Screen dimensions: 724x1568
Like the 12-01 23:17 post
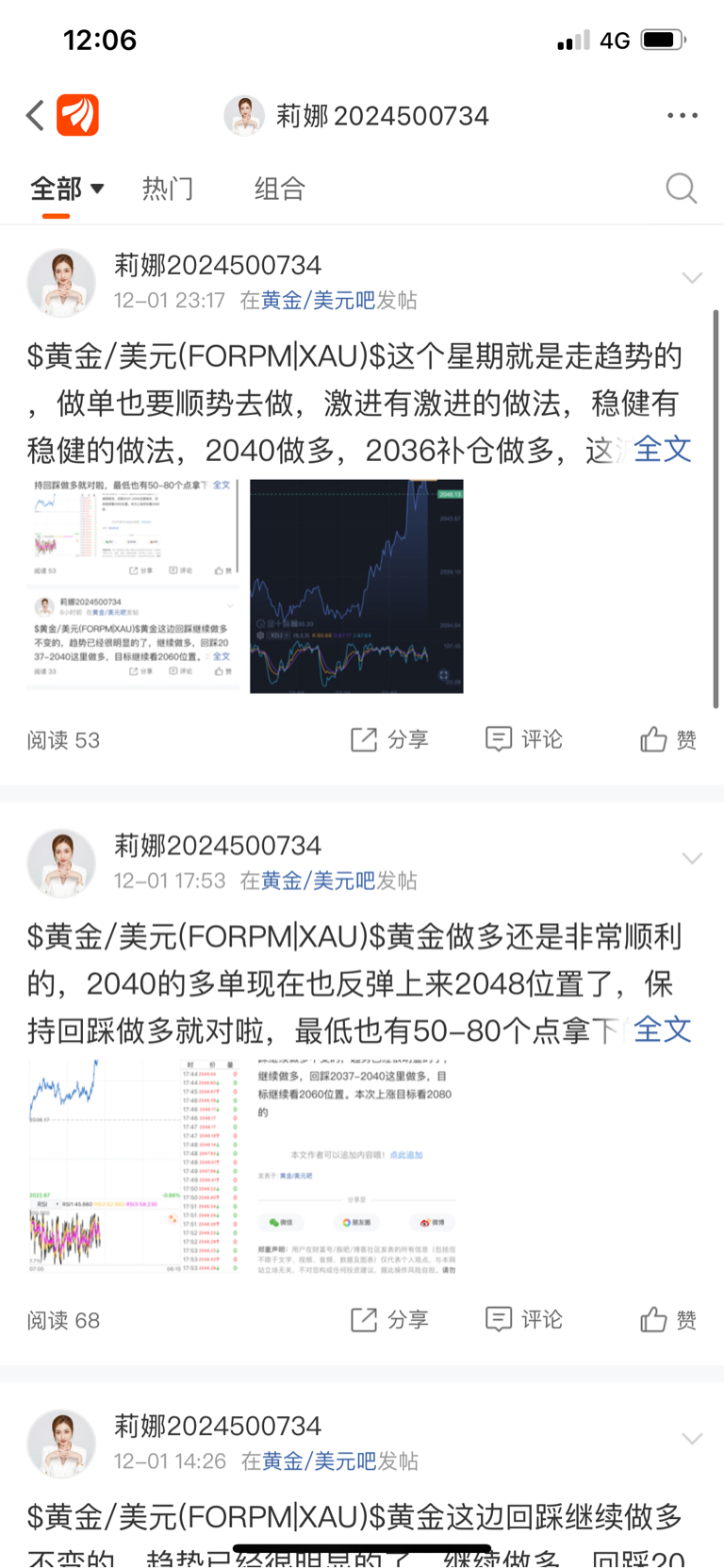pyautogui.click(x=668, y=739)
